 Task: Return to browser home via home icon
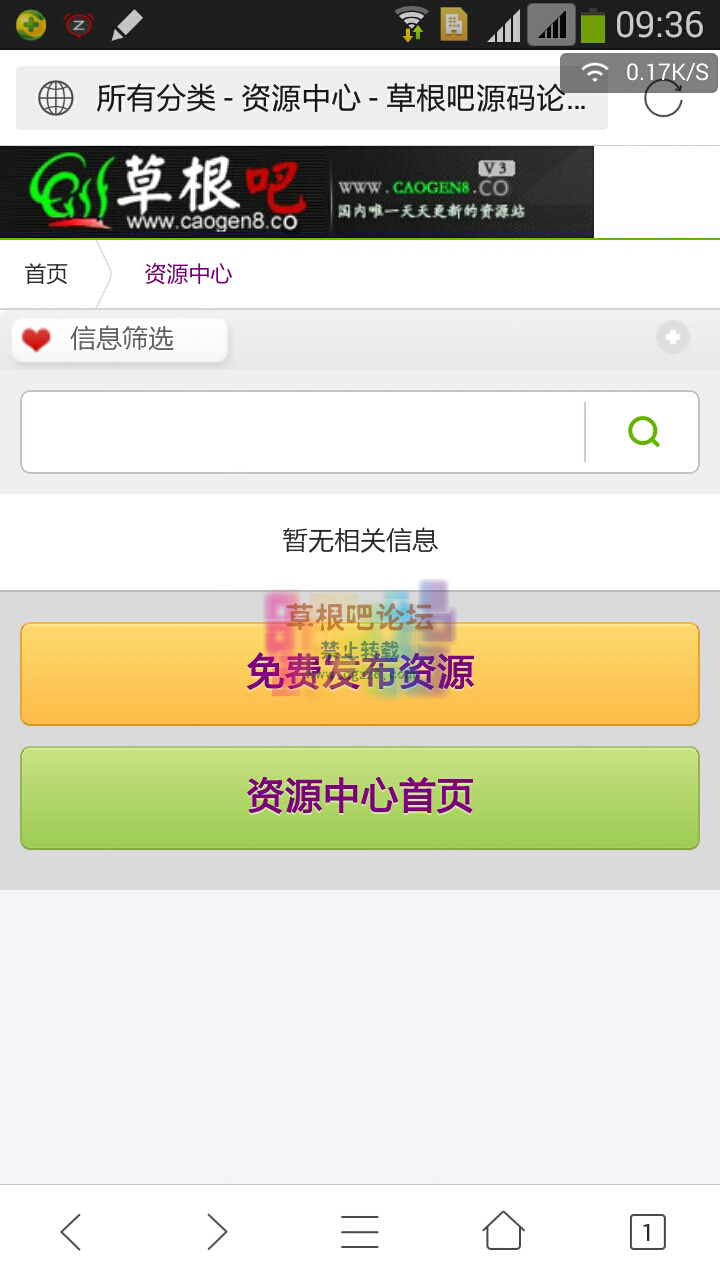[504, 1231]
